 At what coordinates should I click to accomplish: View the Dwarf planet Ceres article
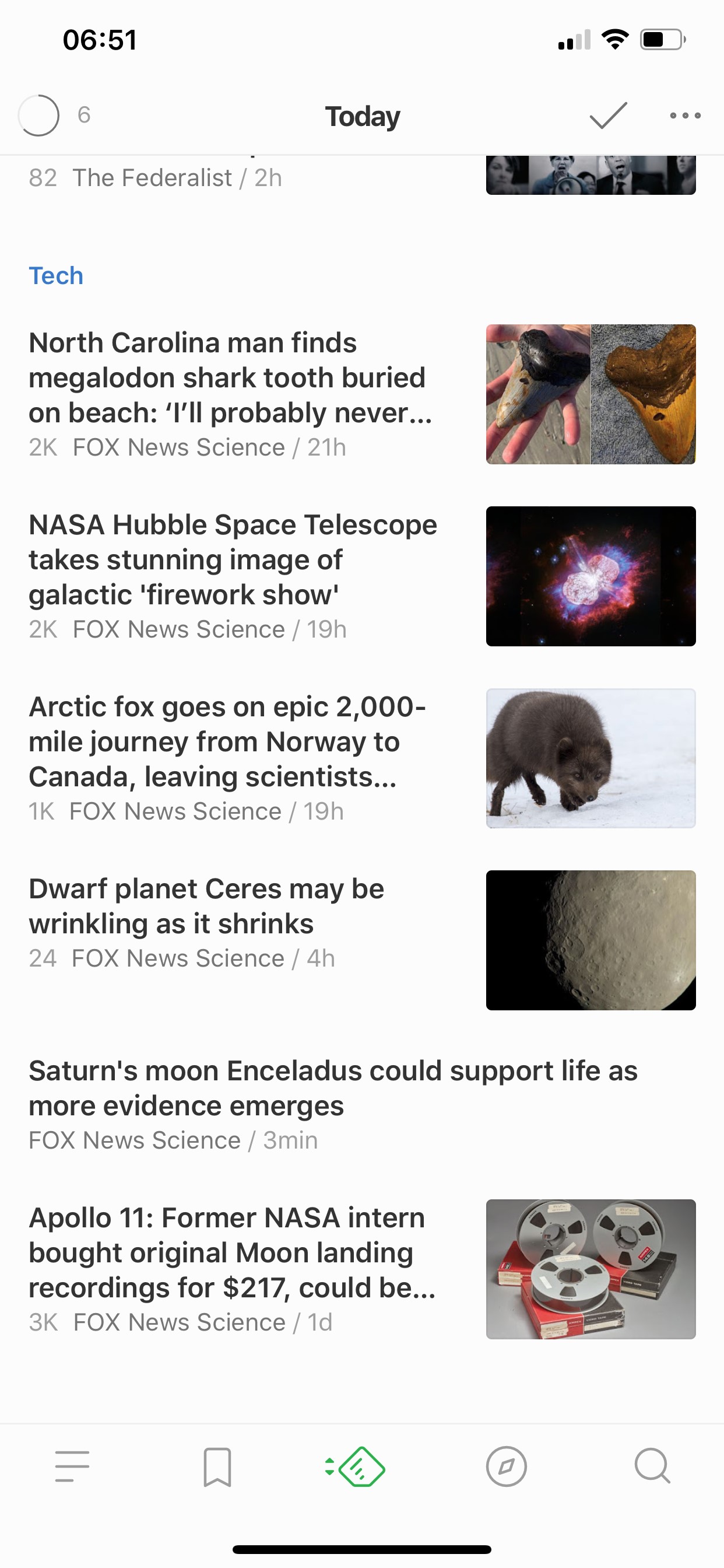(x=206, y=907)
